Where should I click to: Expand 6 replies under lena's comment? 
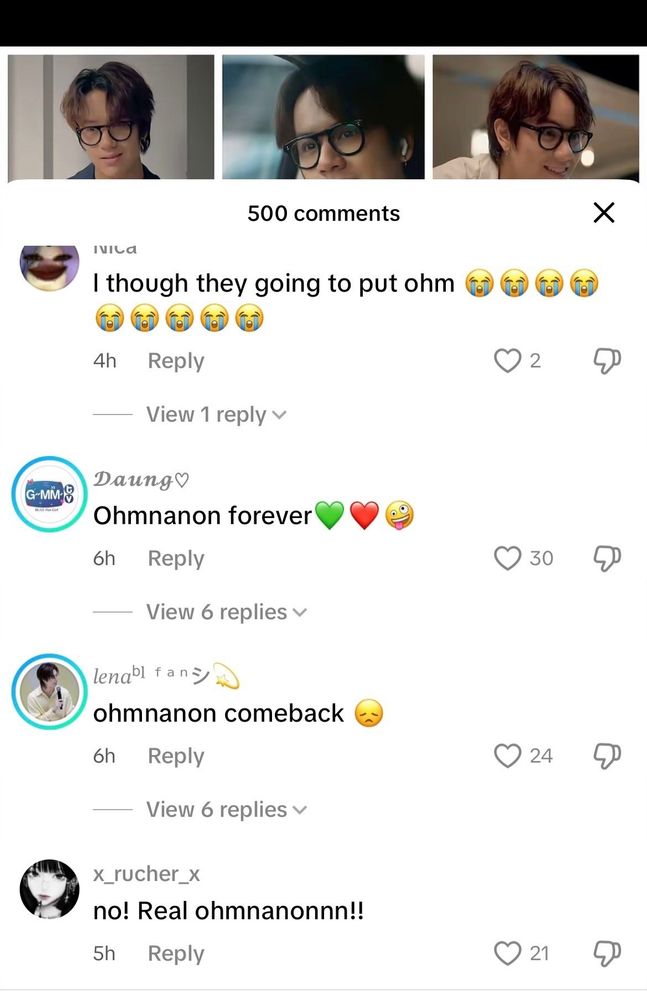coord(225,810)
